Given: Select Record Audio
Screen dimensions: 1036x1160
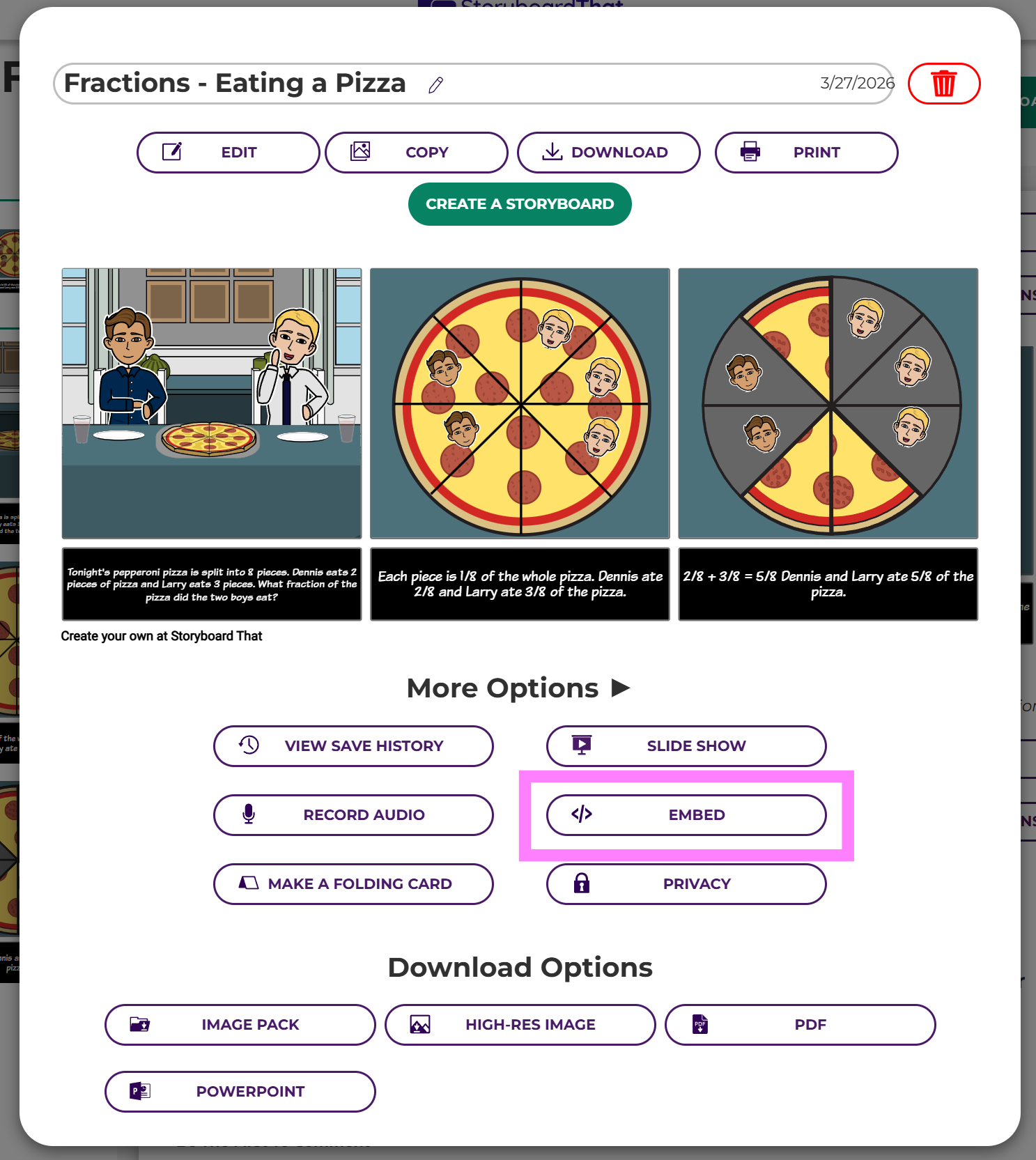Looking at the screenshot, I should [x=353, y=815].
